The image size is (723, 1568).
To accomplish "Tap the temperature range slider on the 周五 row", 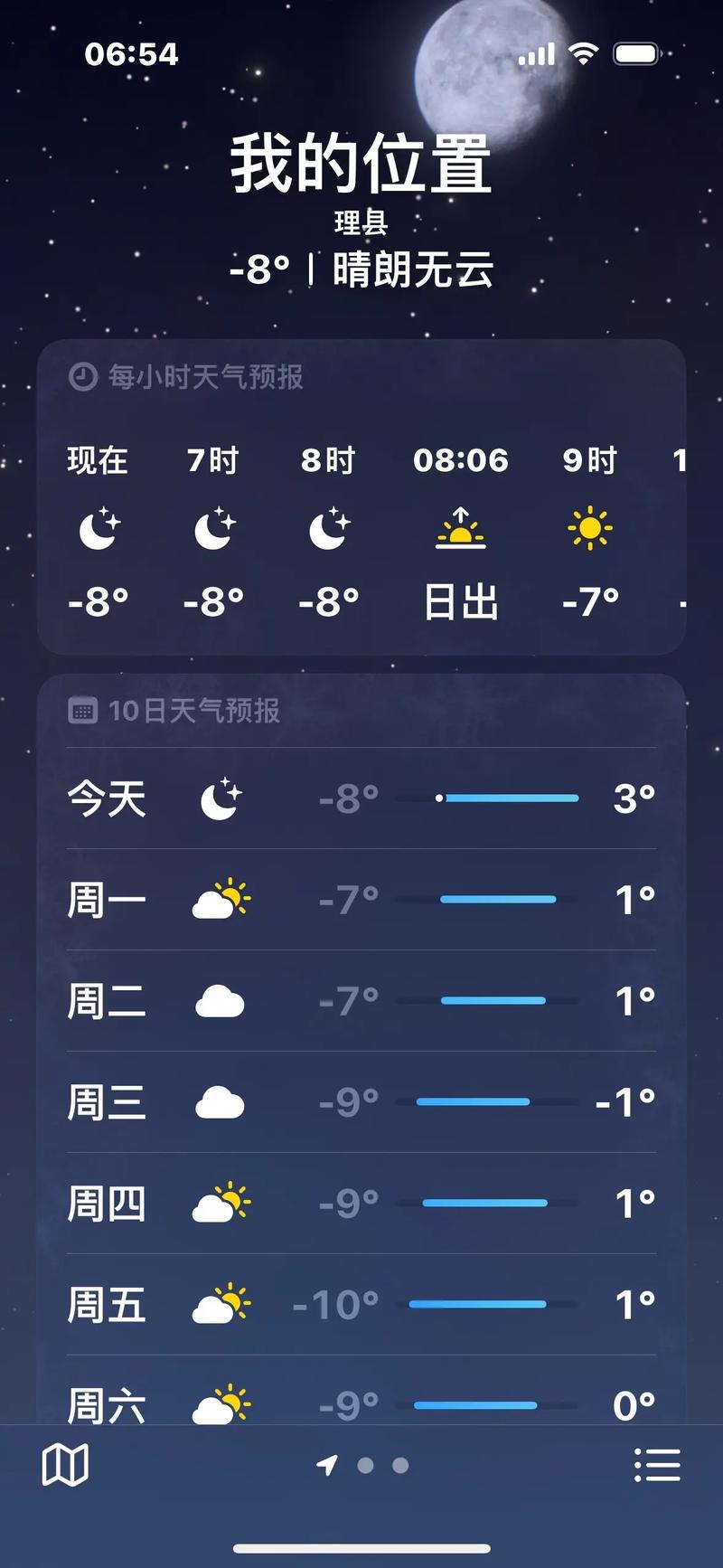I will click(489, 1304).
